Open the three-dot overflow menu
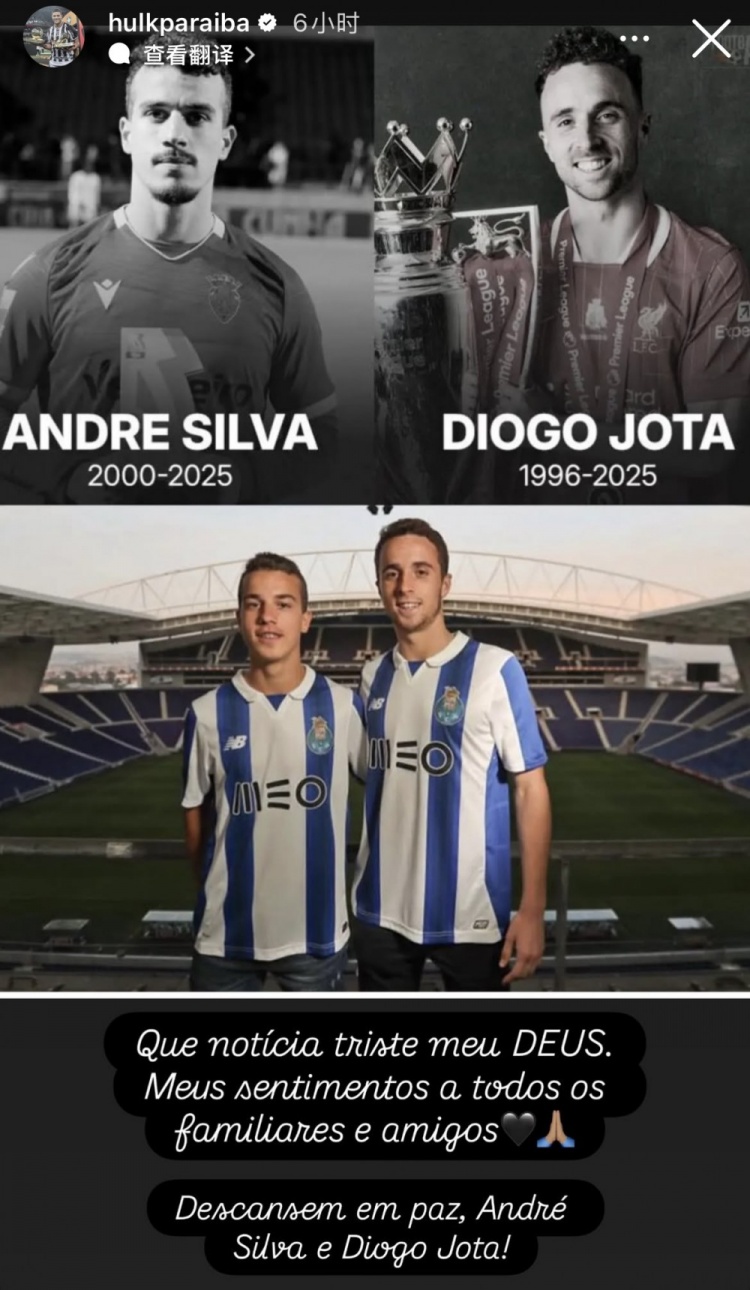The width and height of the screenshot is (750, 1290). (x=636, y=38)
